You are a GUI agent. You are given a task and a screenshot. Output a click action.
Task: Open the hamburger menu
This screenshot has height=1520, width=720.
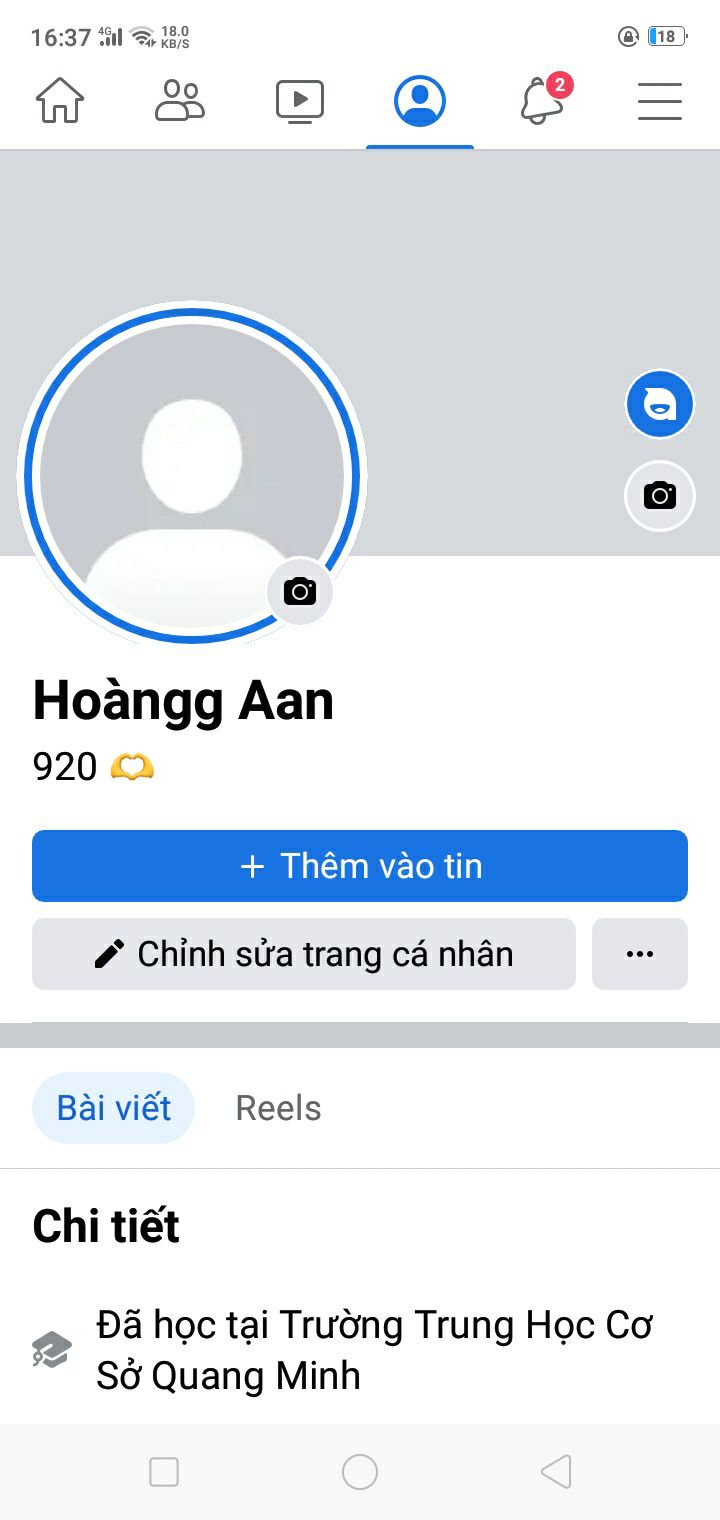pyautogui.click(x=660, y=101)
